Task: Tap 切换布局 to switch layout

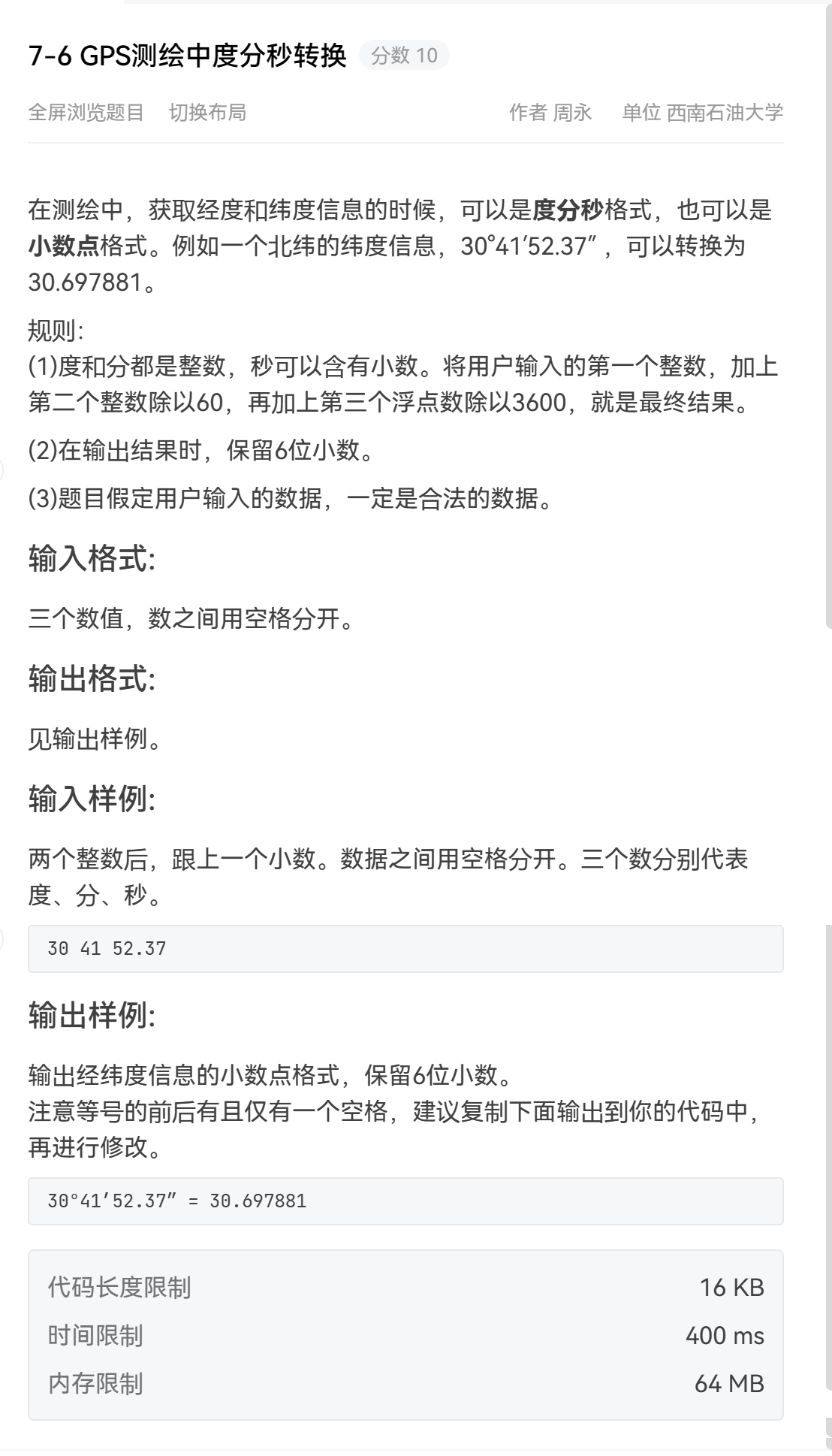Action: click(207, 113)
